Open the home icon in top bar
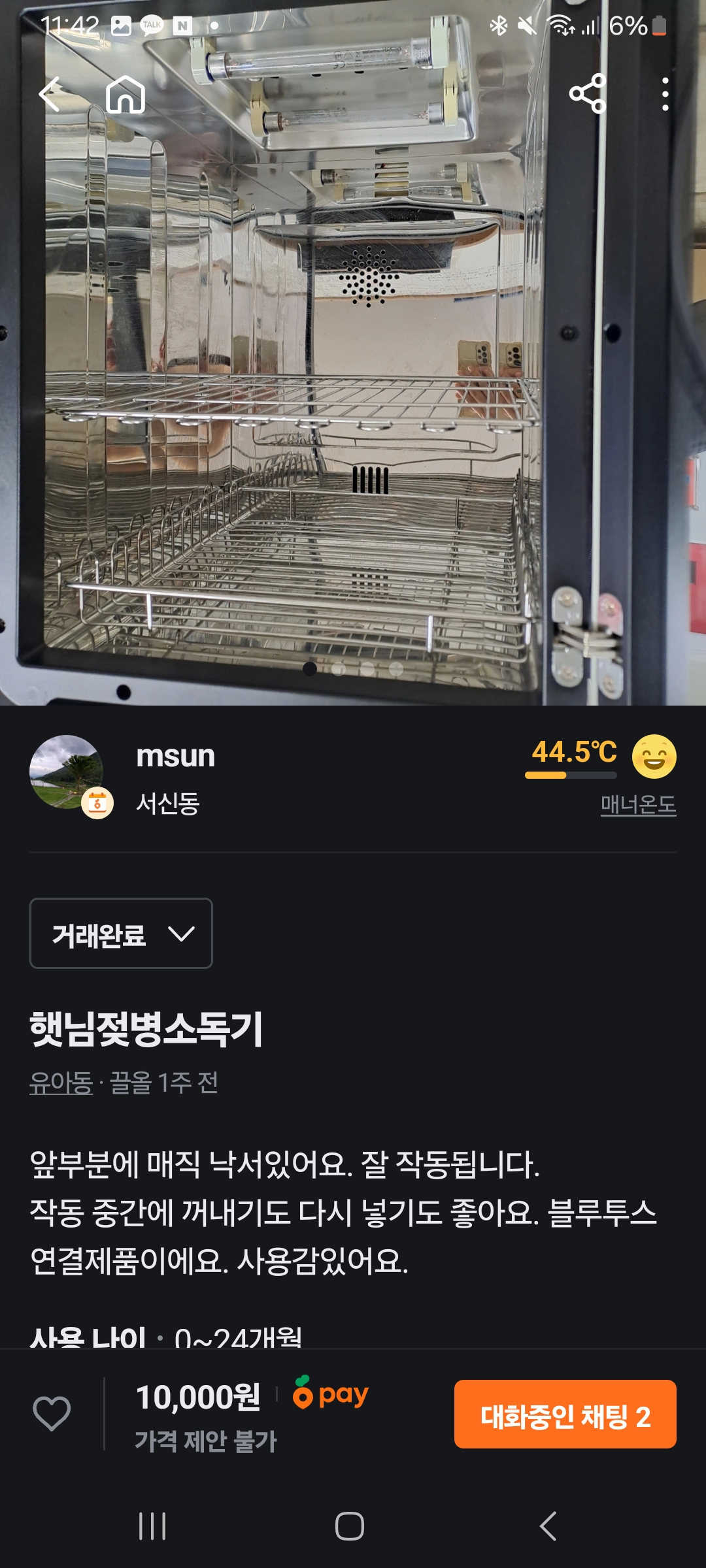The height and width of the screenshot is (1568, 706). click(125, 95)
